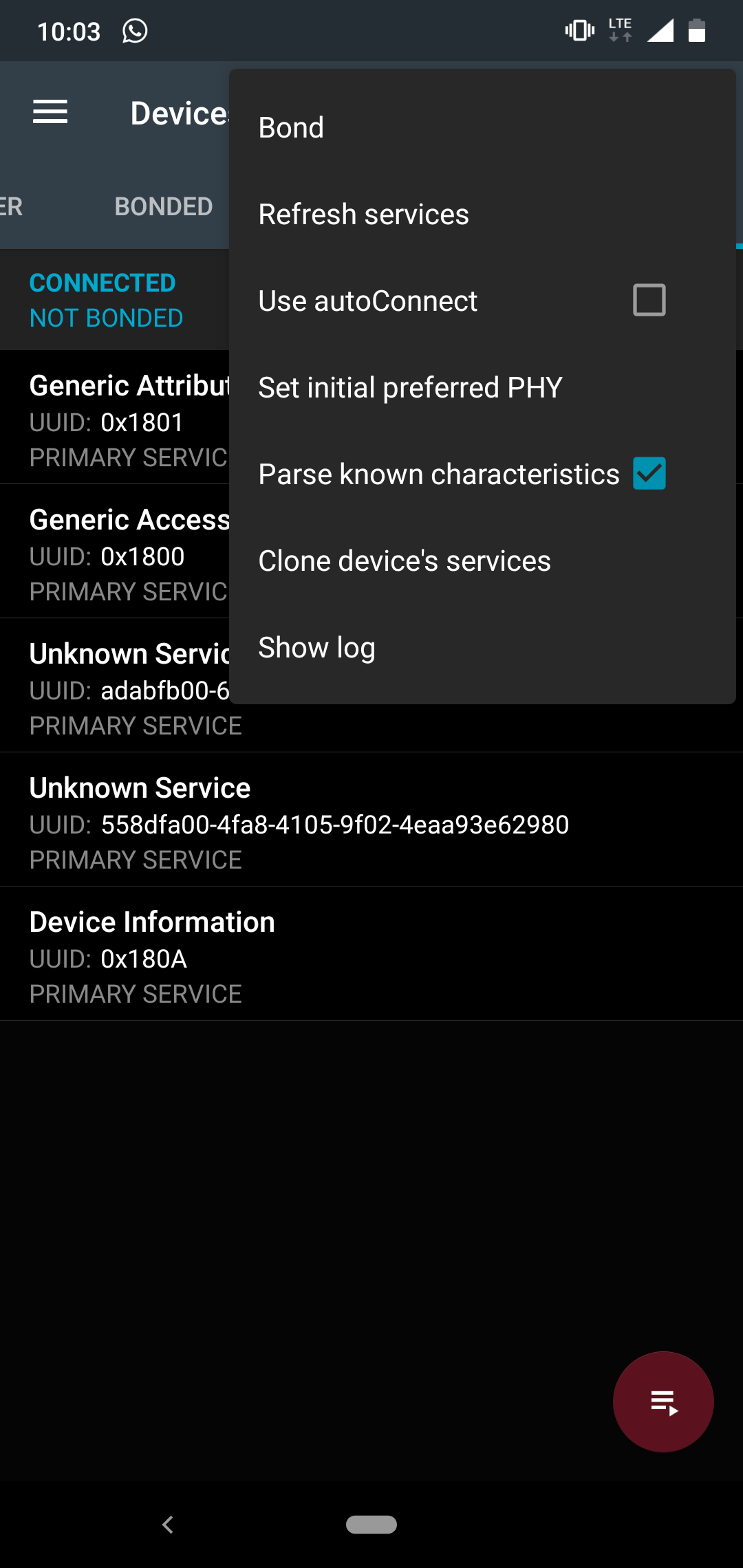This screenshot has height=1568, width=743.
Task: Tap the red macro floating button
Action: [663, 1402]
